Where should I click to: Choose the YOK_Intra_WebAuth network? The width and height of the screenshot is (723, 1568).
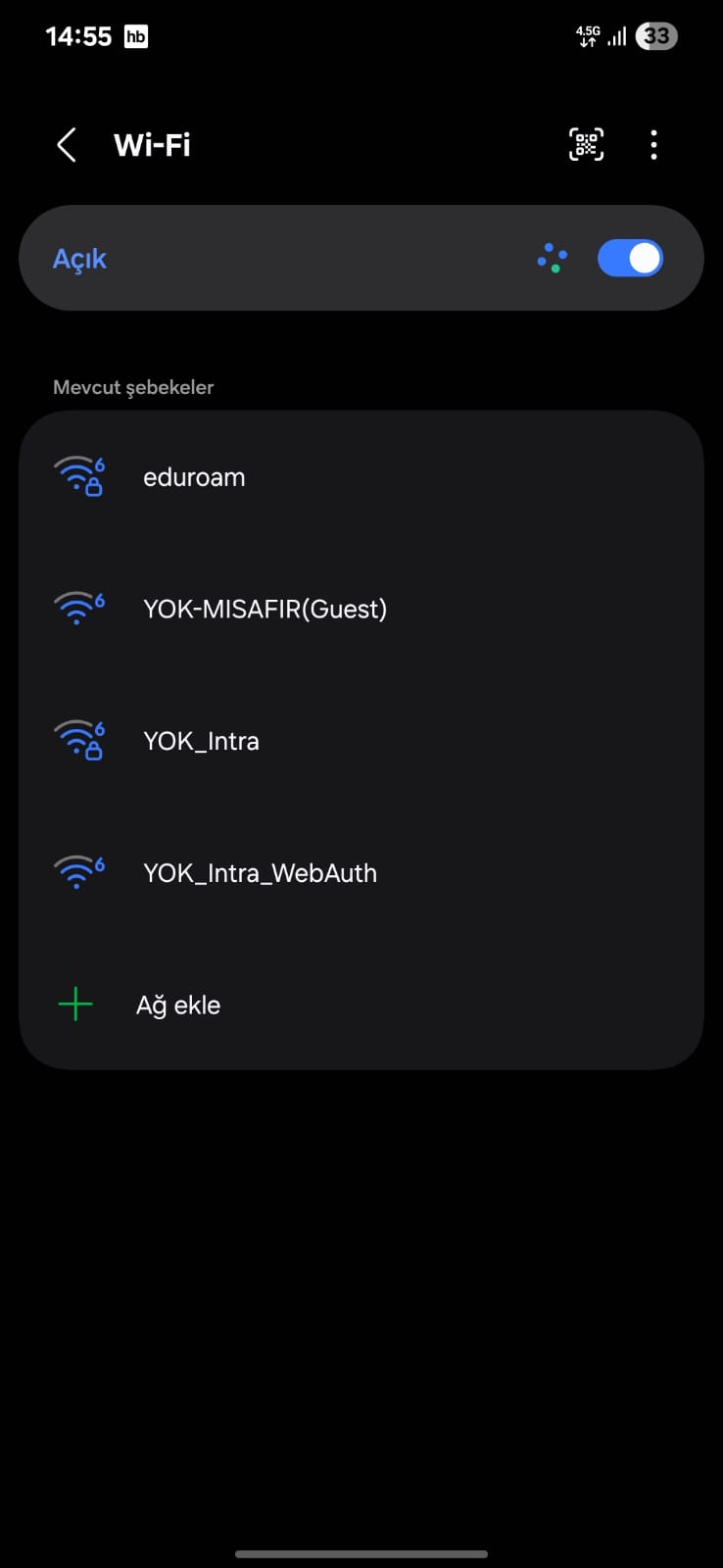coord(260,872)
